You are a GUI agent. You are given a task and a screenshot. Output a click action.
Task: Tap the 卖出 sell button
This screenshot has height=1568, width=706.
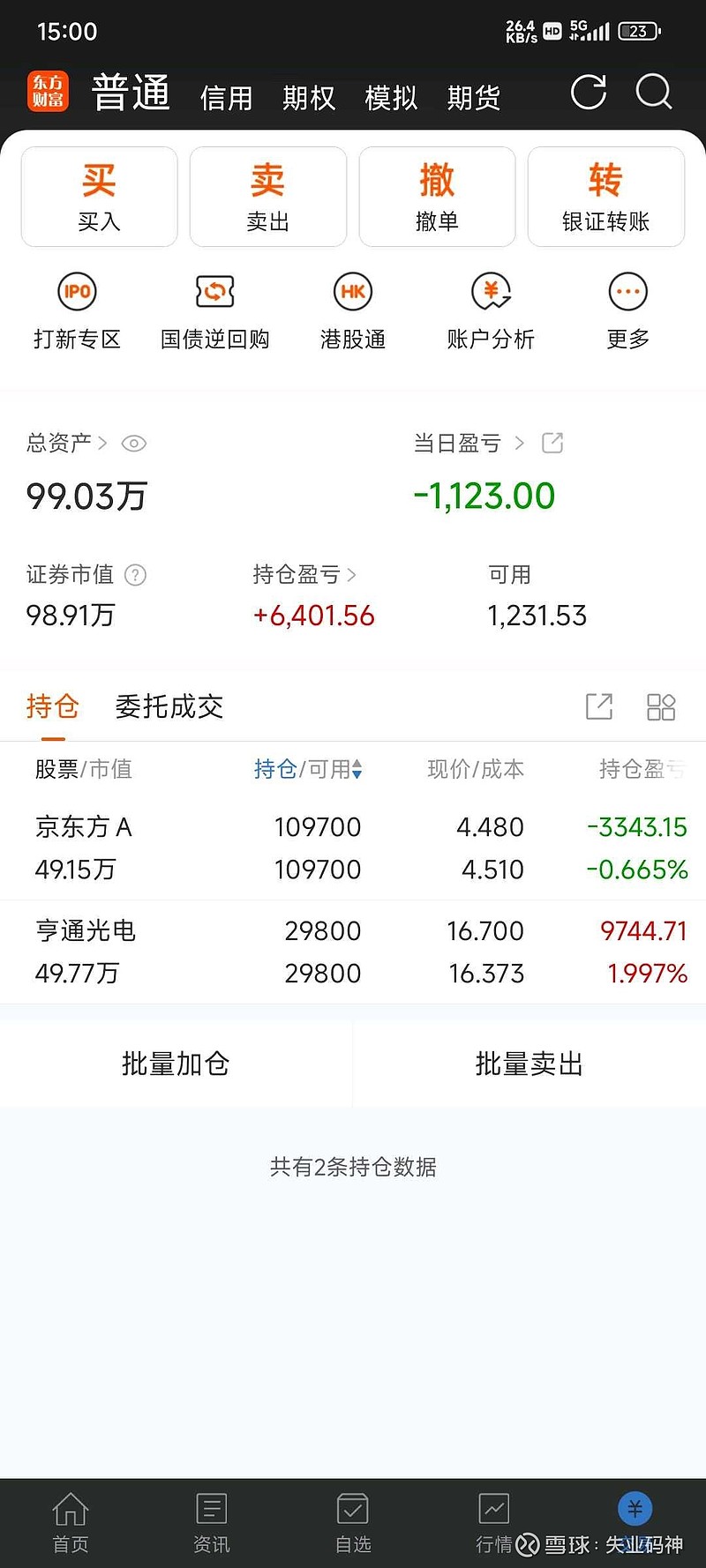[268, 197]
